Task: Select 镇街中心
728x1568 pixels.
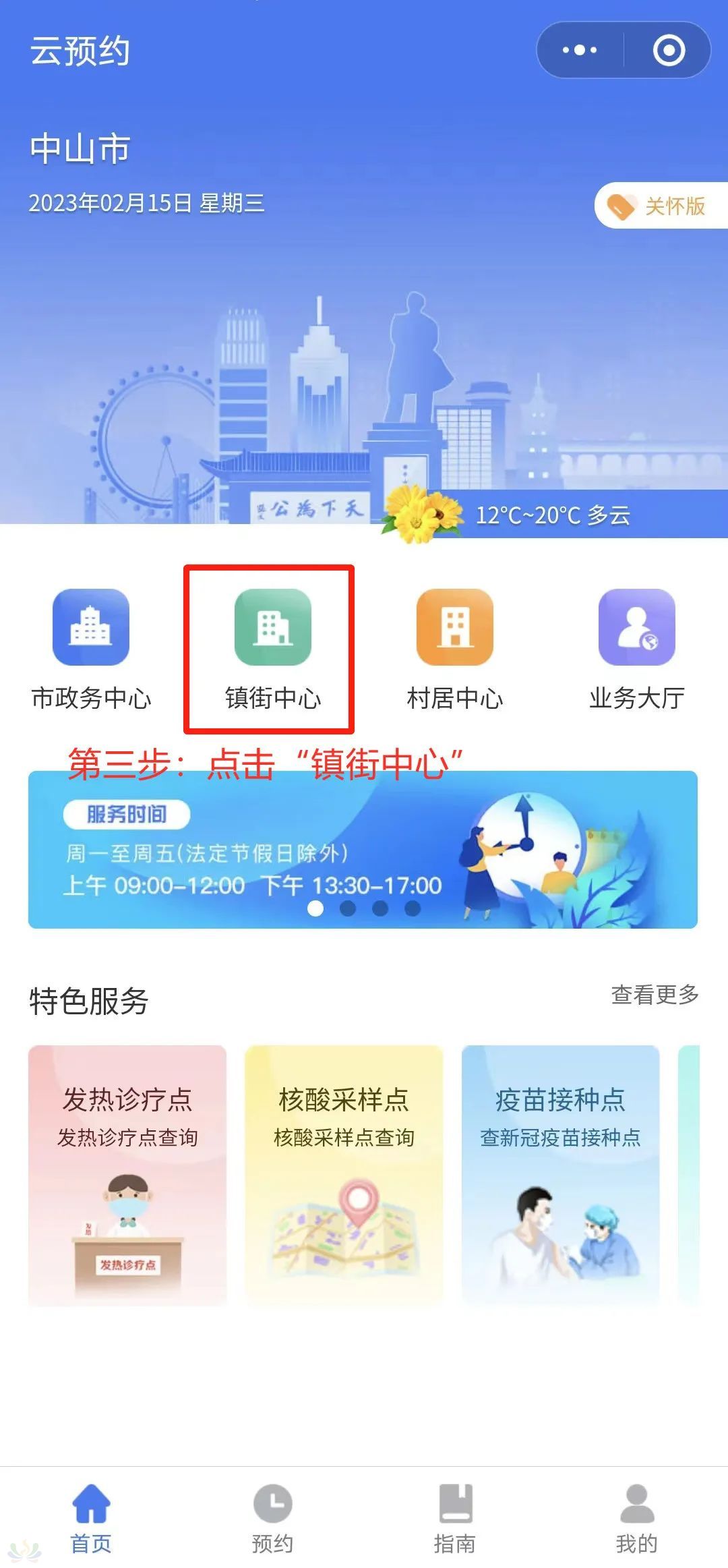Action: 272,649
